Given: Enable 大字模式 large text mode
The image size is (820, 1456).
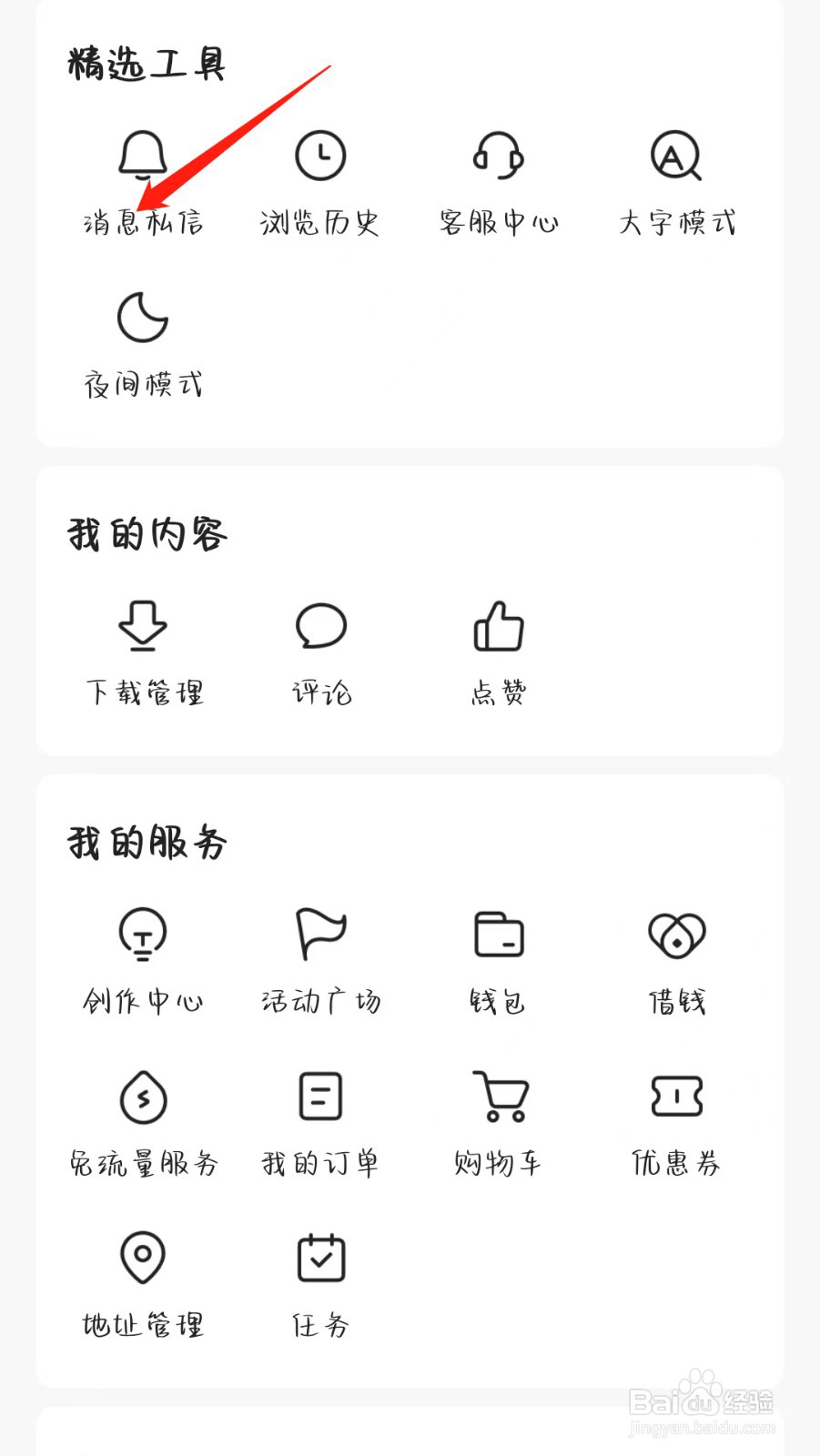Looking at the screenshot, I should point(677,182).
